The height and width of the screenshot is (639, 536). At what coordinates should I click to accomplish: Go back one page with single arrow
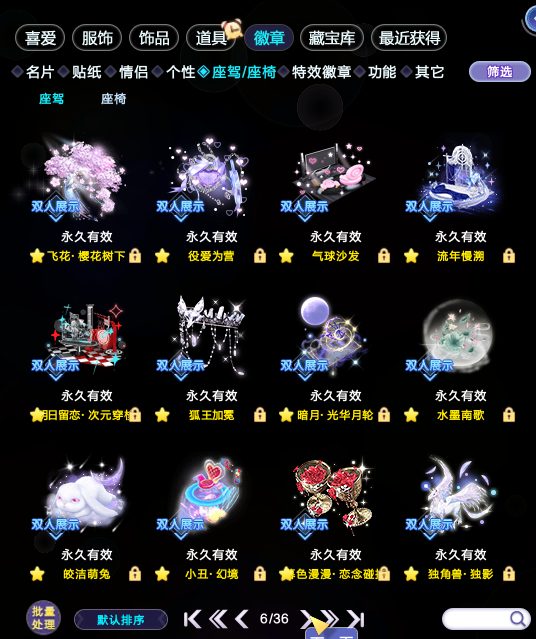242,619
